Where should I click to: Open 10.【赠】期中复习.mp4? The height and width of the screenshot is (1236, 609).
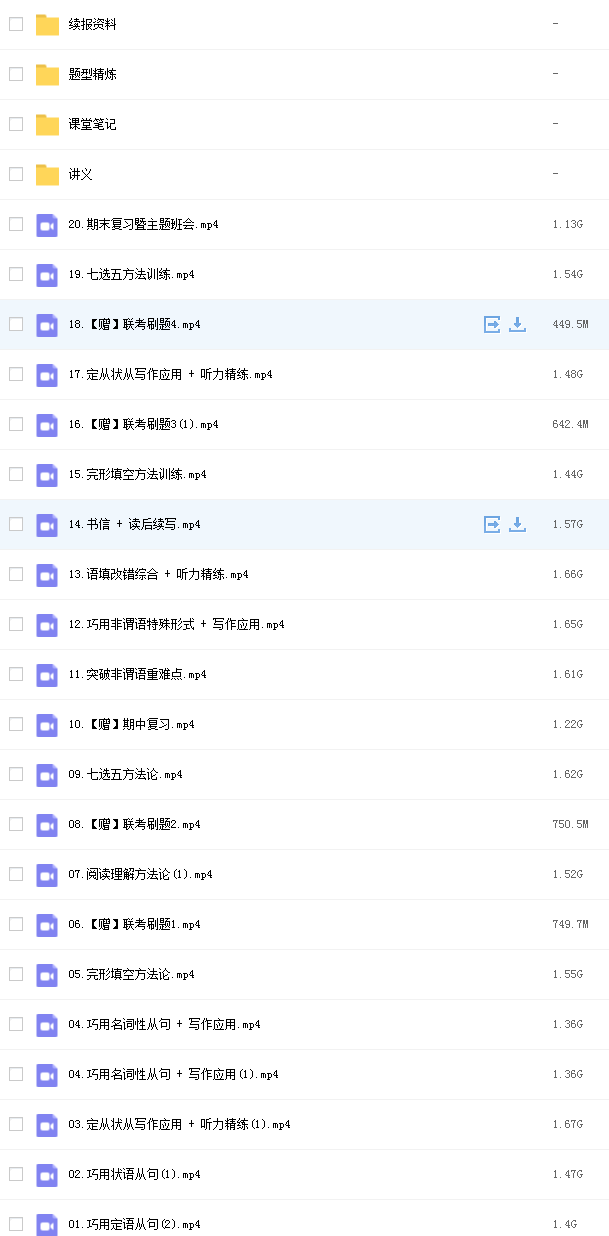pyautogui.click(x=131, y=724)
